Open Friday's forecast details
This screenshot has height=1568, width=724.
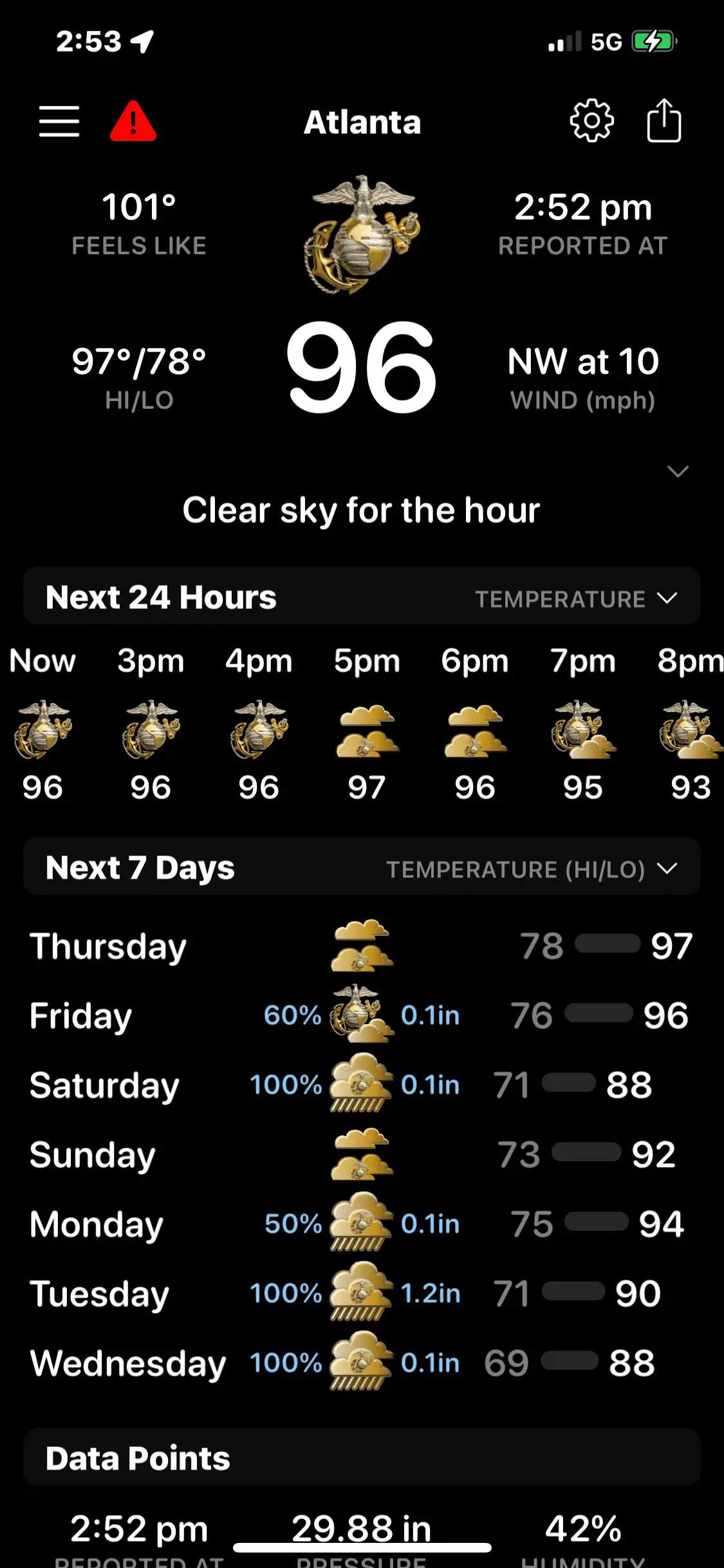[362, 1016]
